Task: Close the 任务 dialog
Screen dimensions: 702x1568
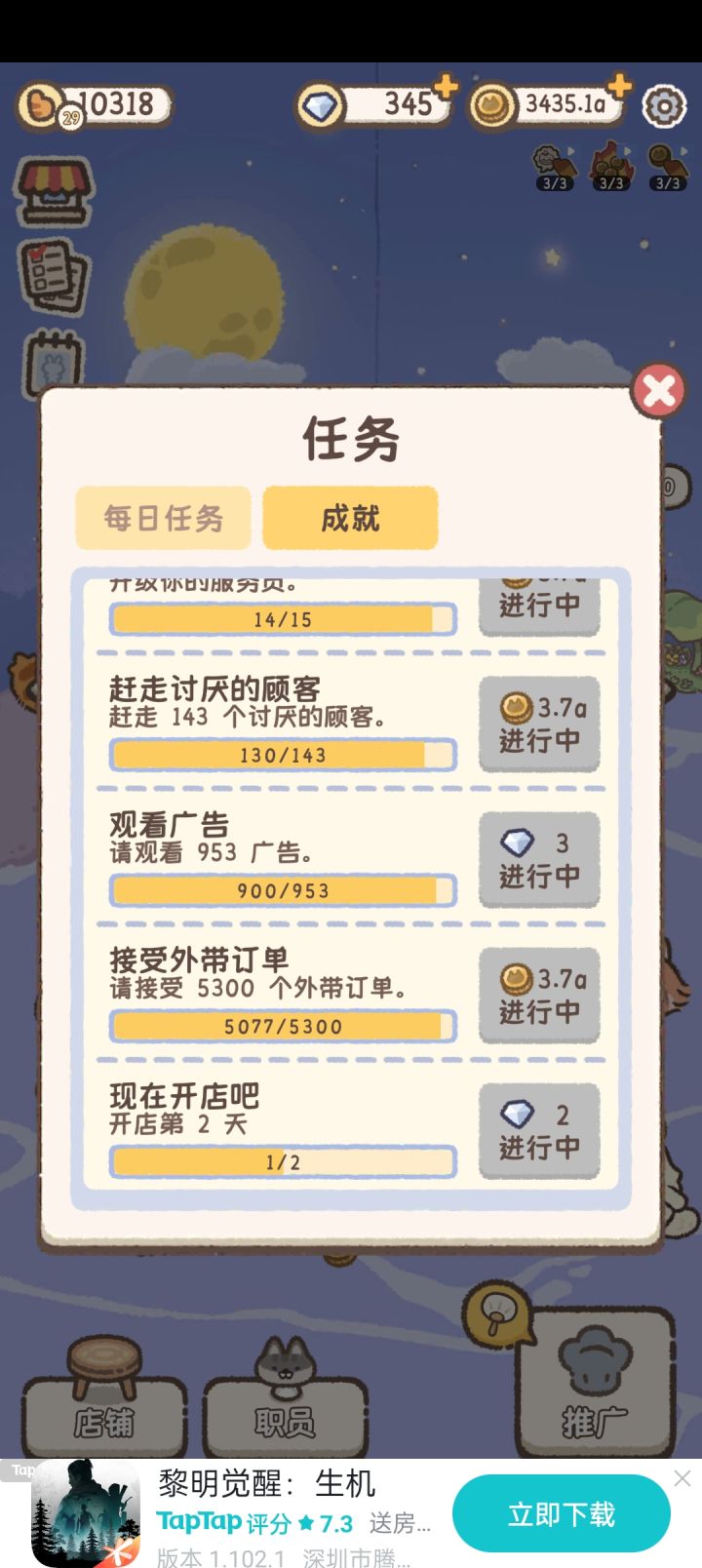Action: tap(659, 390)
